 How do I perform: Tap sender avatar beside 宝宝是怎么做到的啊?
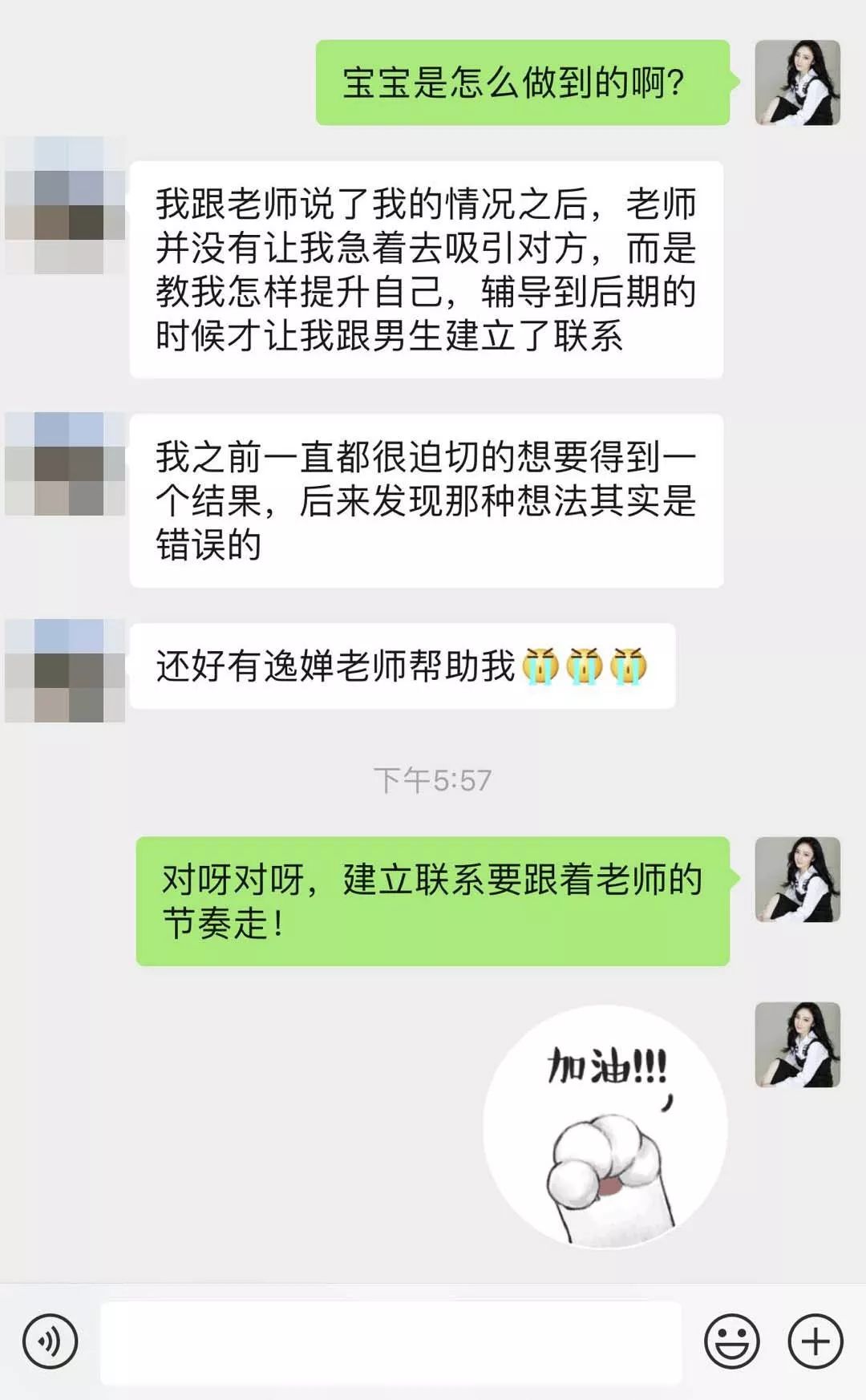coord(798,83)
